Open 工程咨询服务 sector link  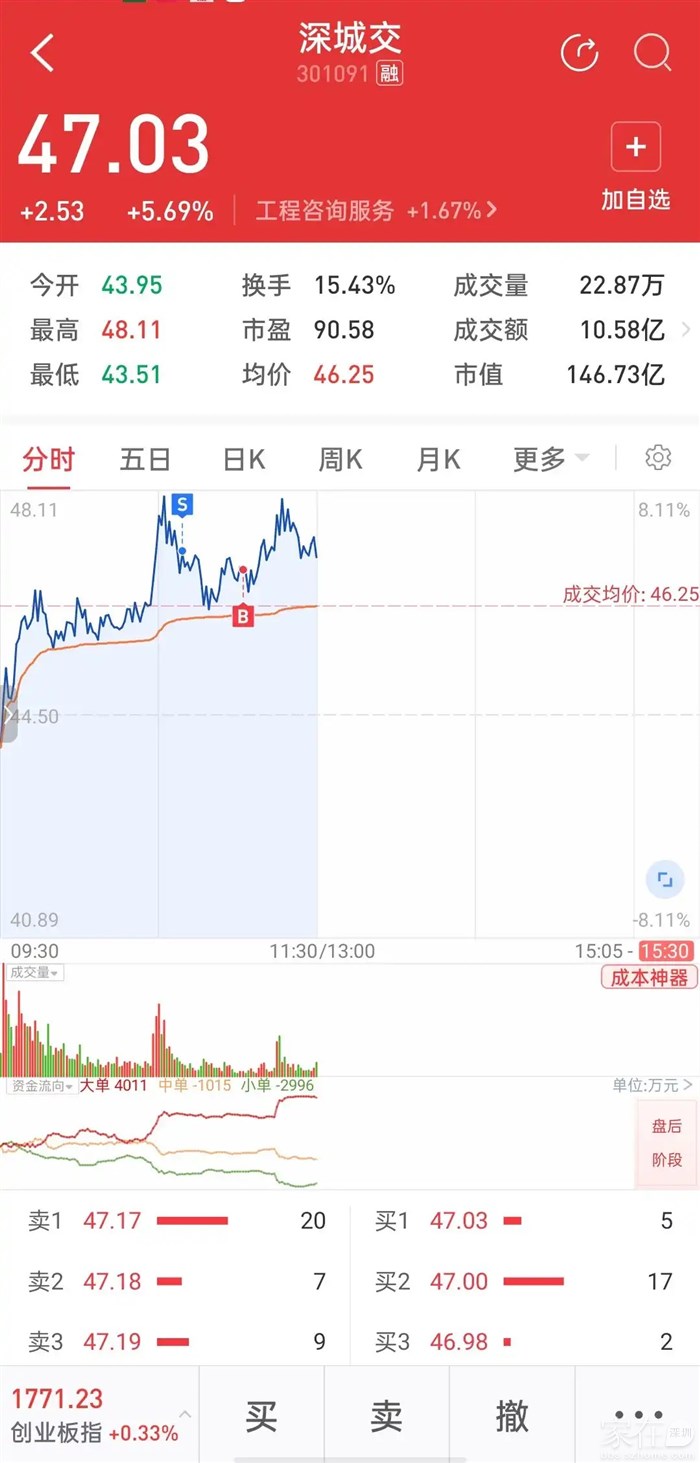click(375, 211)
